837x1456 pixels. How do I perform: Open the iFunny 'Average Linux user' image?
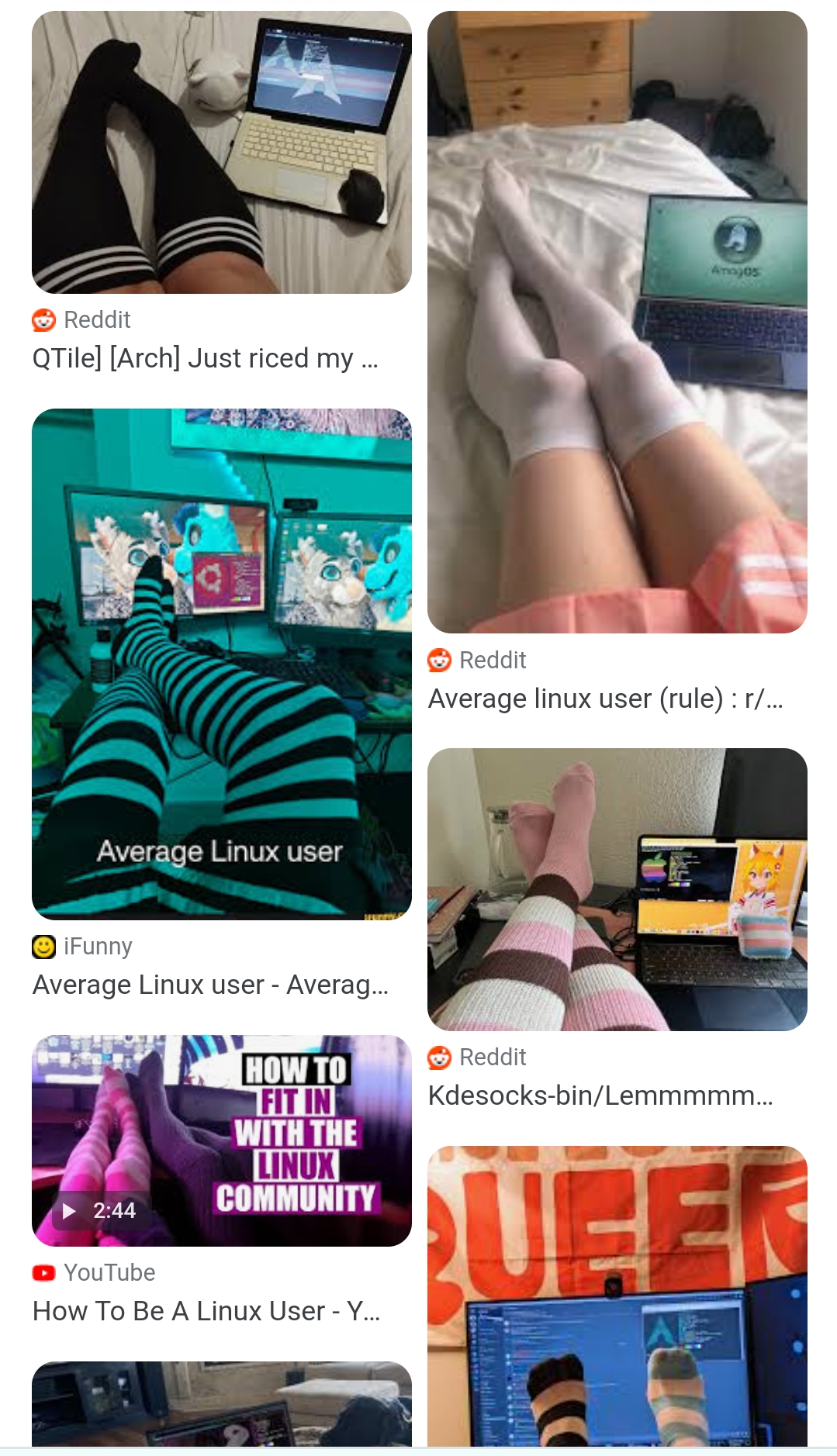tap(221, 664)
